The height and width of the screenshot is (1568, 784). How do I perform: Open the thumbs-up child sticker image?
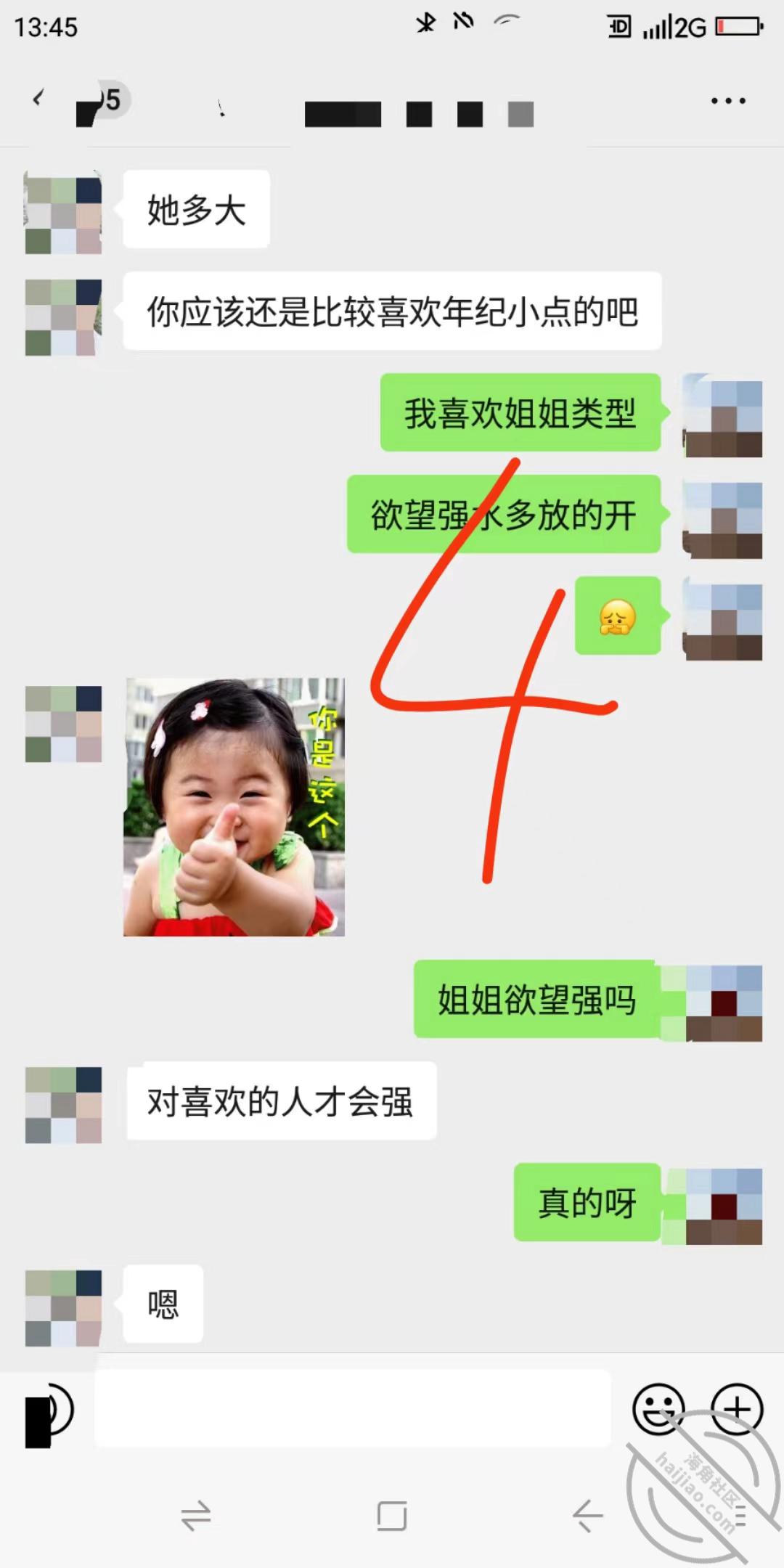234,807
